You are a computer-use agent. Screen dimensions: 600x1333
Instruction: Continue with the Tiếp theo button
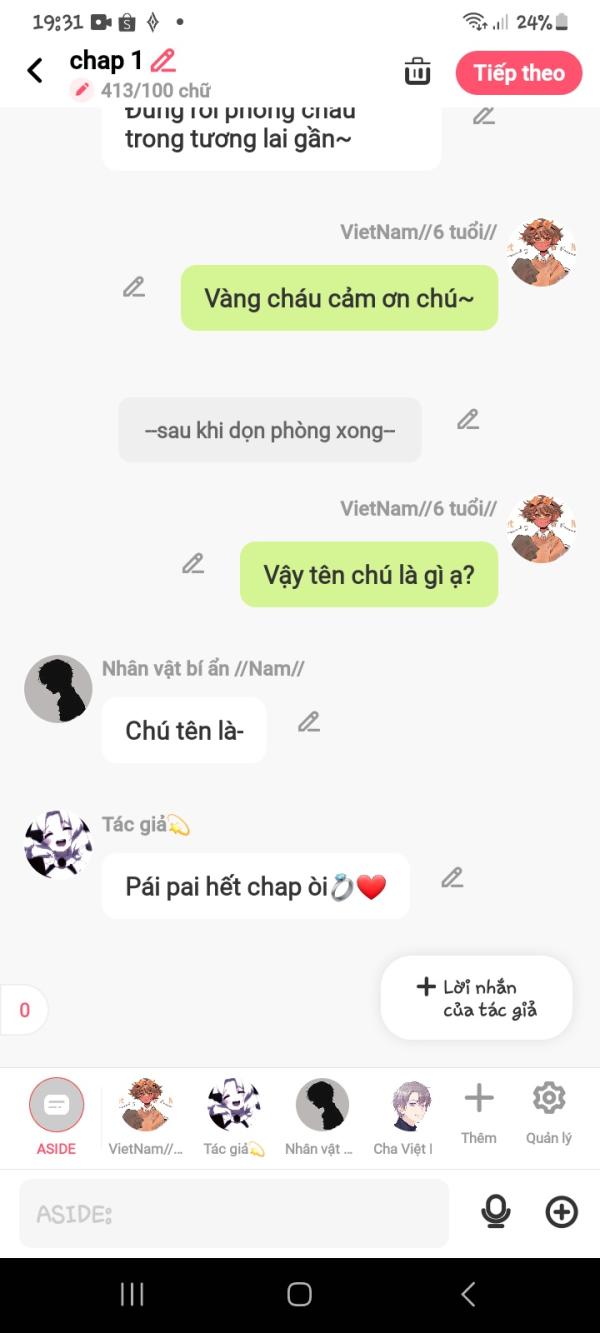tap(519, 73)
